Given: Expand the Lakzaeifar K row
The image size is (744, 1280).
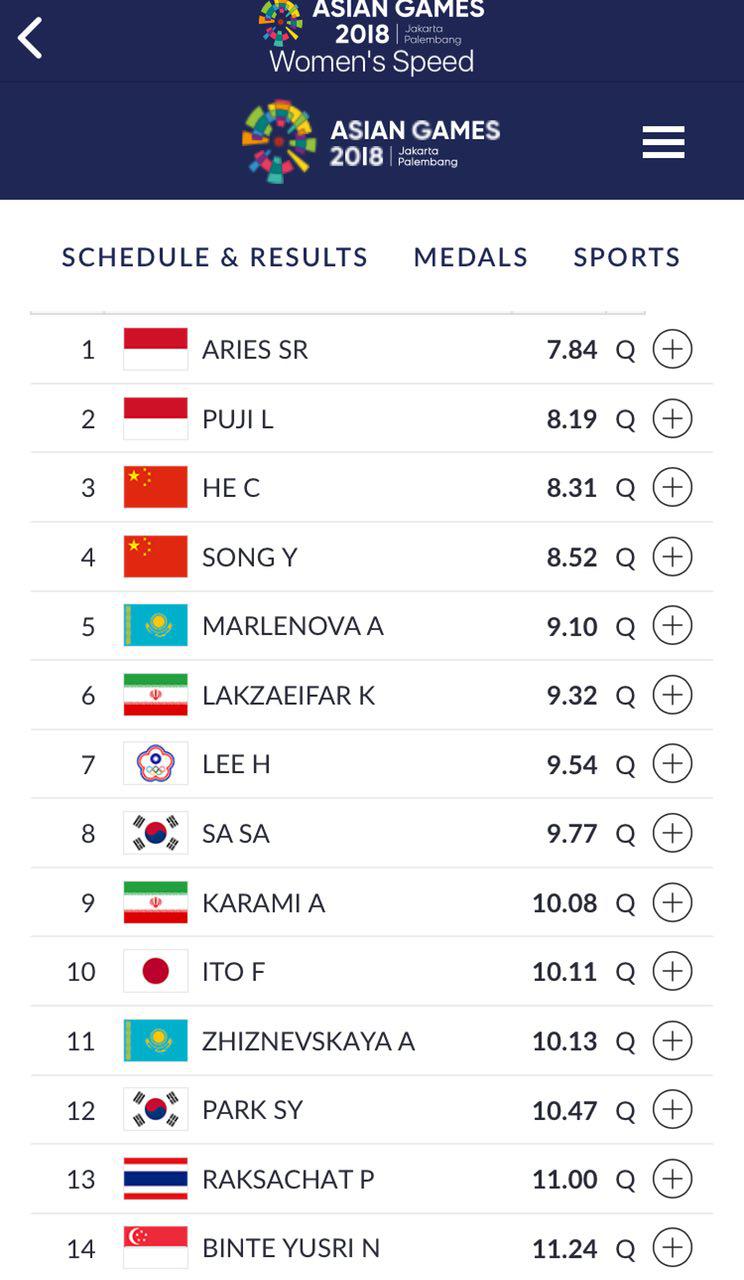Looking at the screenshot, I should (672, 695).
